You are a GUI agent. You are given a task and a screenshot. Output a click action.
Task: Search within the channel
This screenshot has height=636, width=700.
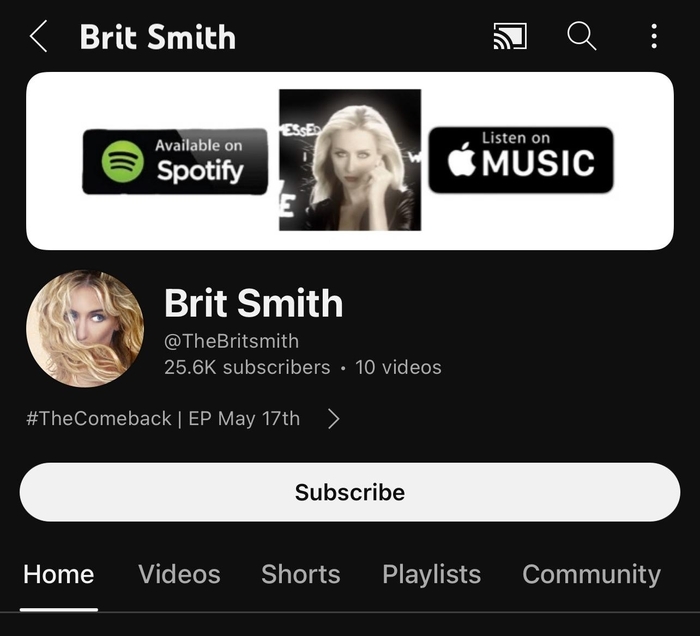pyautogui.click(x=582, y=37)
